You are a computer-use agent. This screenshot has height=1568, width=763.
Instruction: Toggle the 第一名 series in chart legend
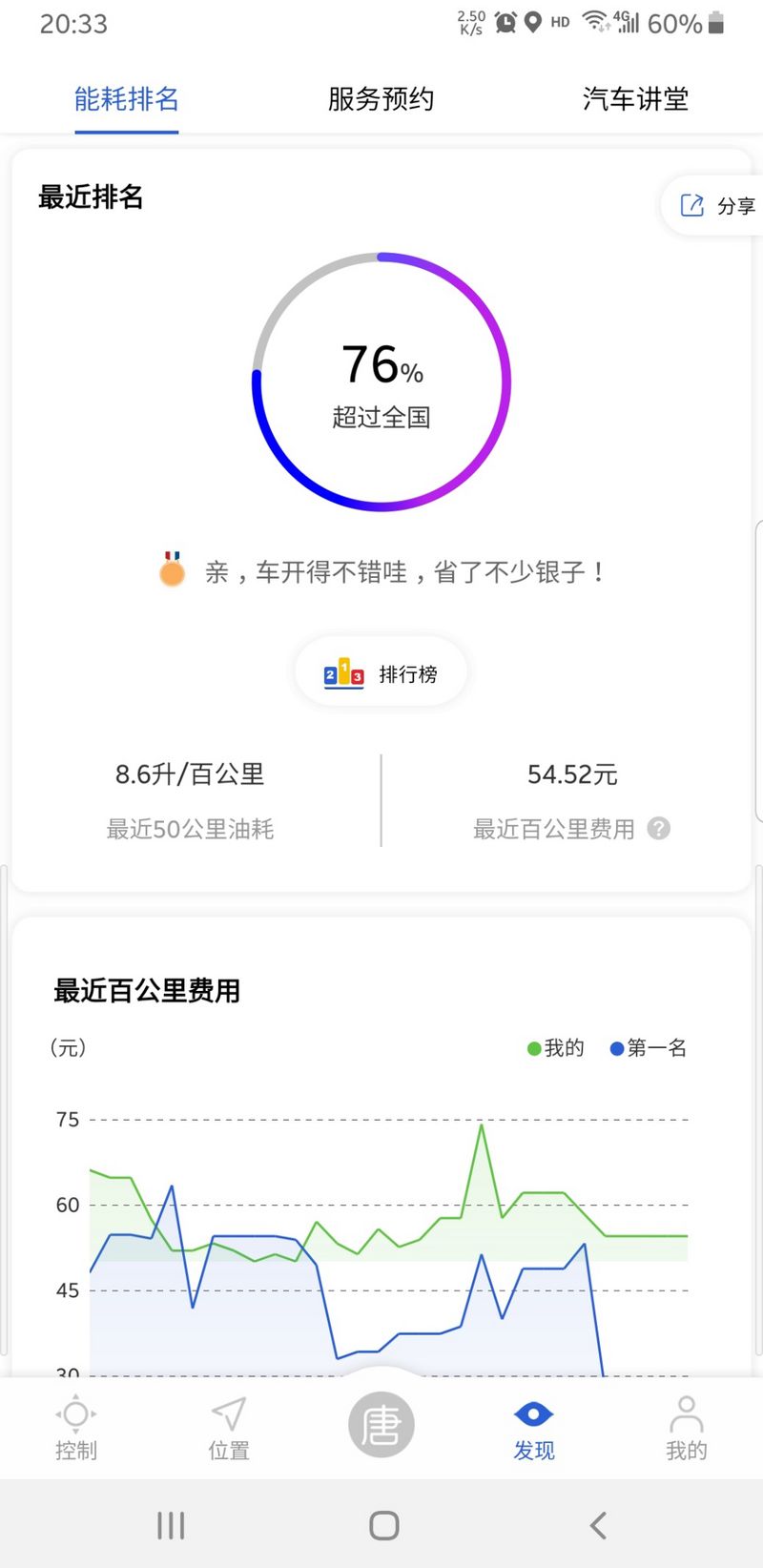pos(649,1047)
